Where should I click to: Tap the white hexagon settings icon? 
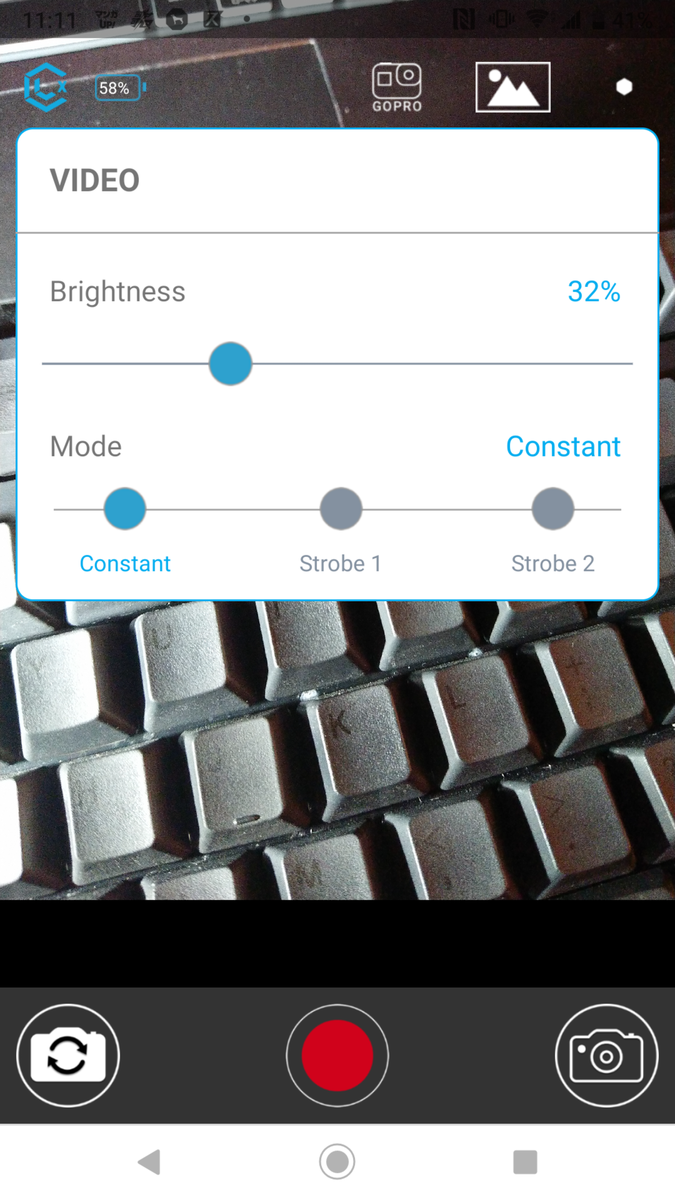click(x=624, y=87)
